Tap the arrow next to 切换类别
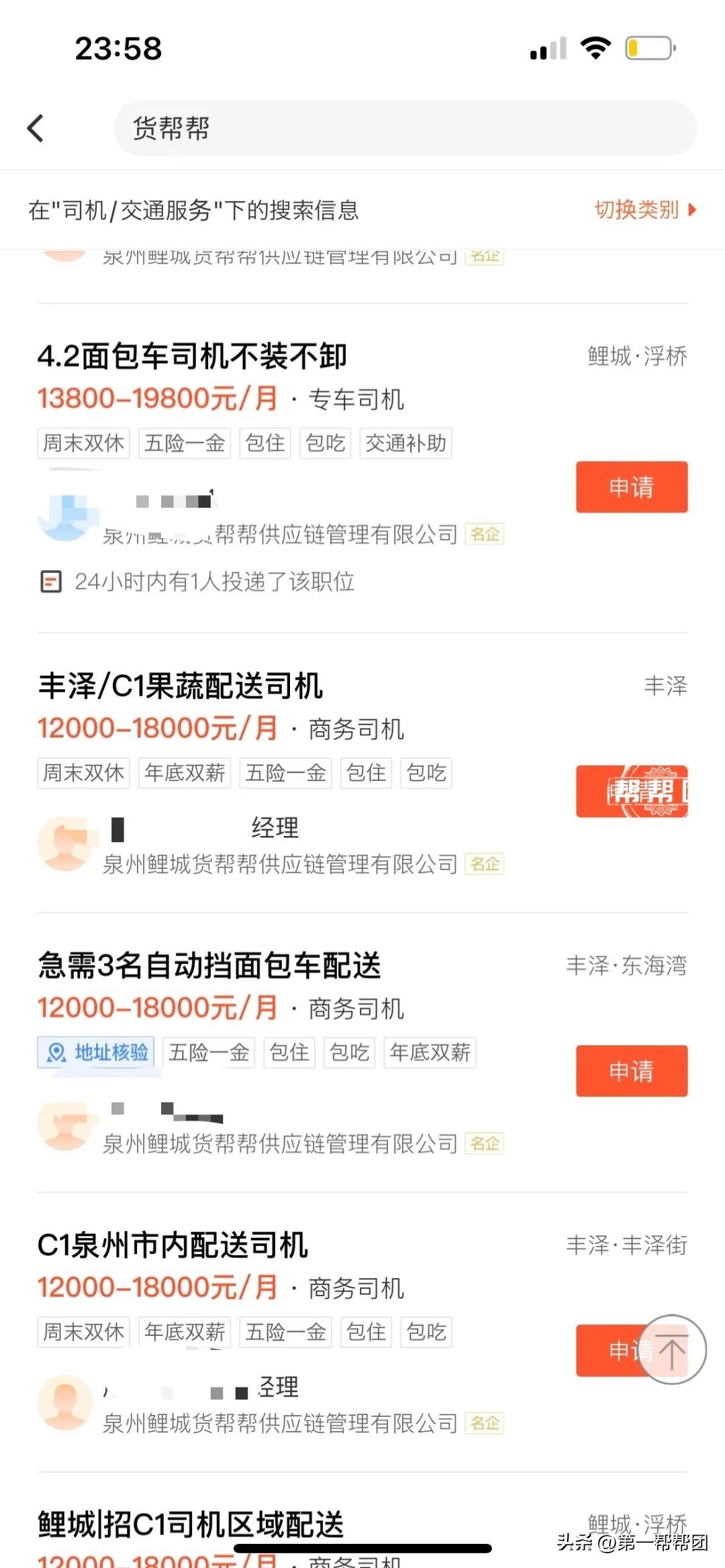This screenshot has width=725, height=1568. click(x=693, y=210)
